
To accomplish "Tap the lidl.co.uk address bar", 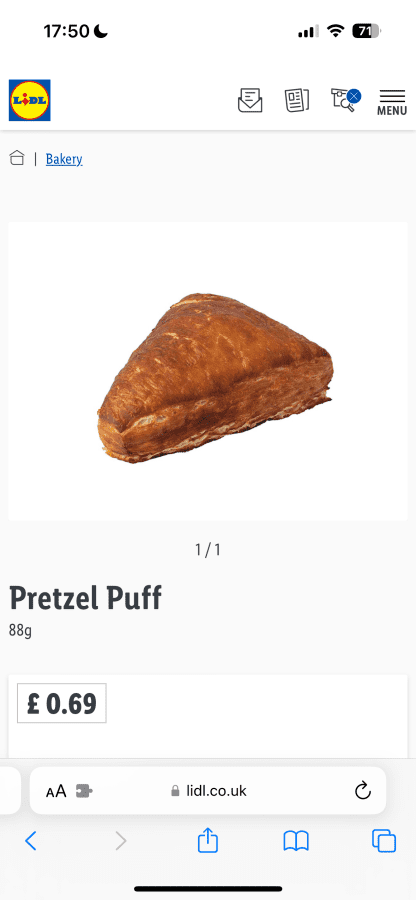I will coord(208,791).
